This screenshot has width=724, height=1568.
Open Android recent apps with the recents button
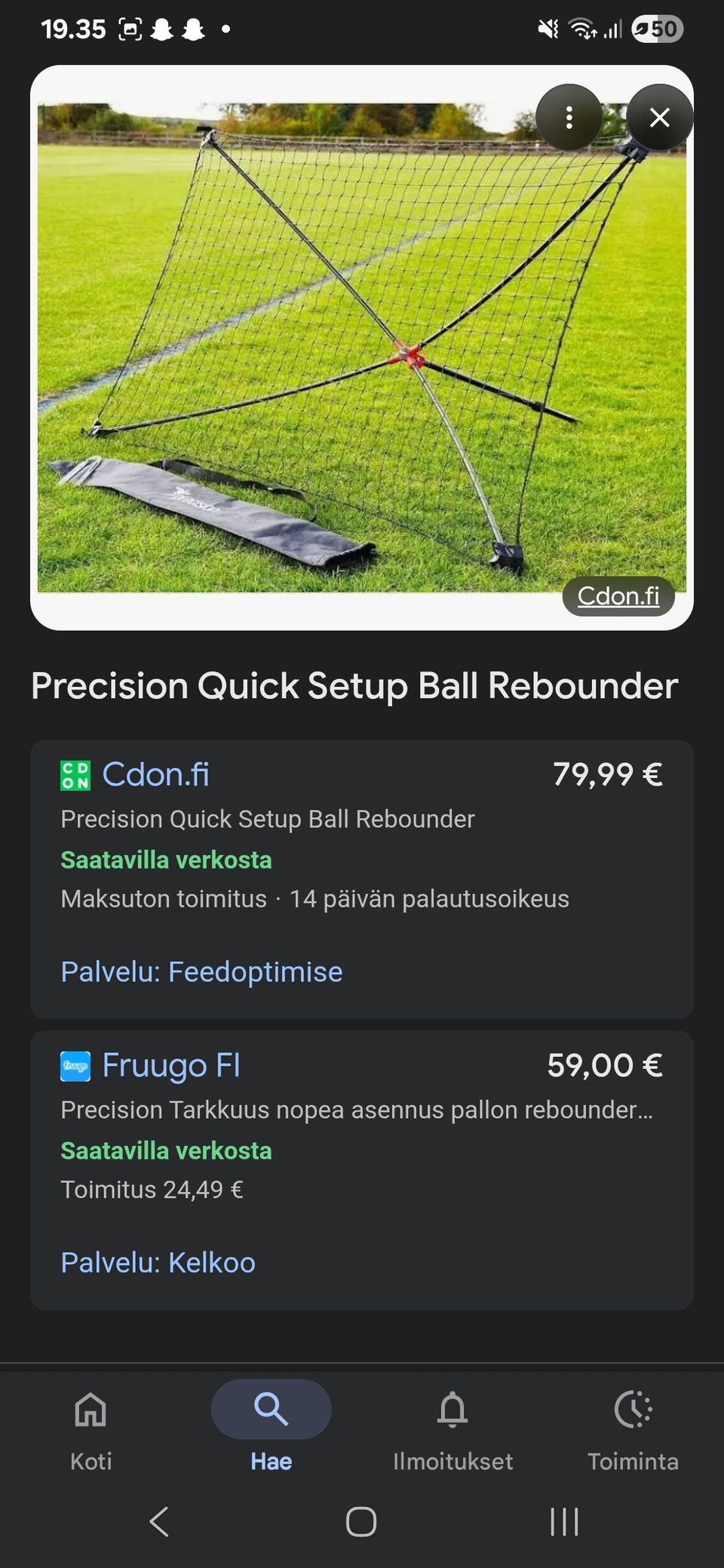pos(564,1522)
